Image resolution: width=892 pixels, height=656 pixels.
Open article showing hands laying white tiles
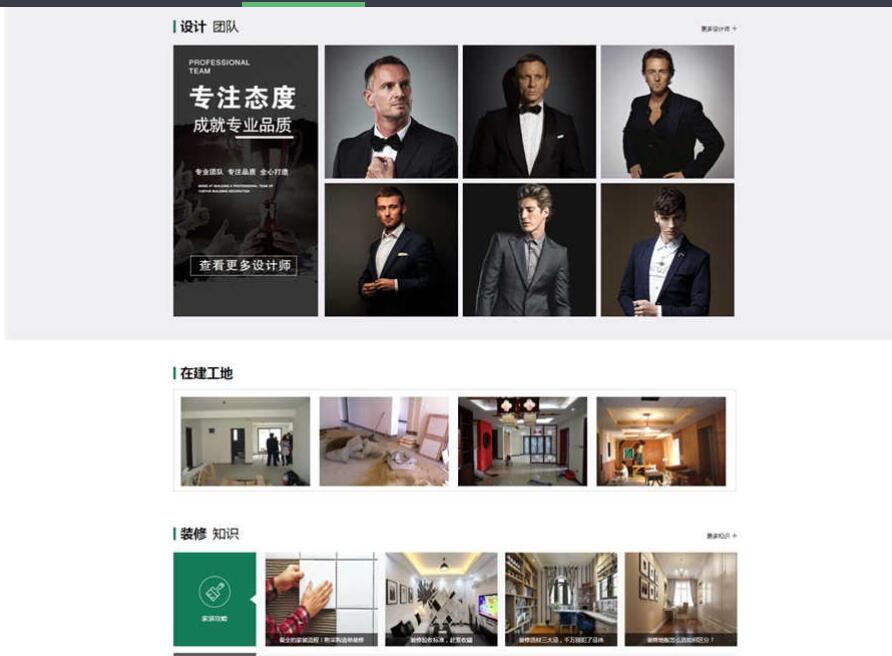click(321, 598)
